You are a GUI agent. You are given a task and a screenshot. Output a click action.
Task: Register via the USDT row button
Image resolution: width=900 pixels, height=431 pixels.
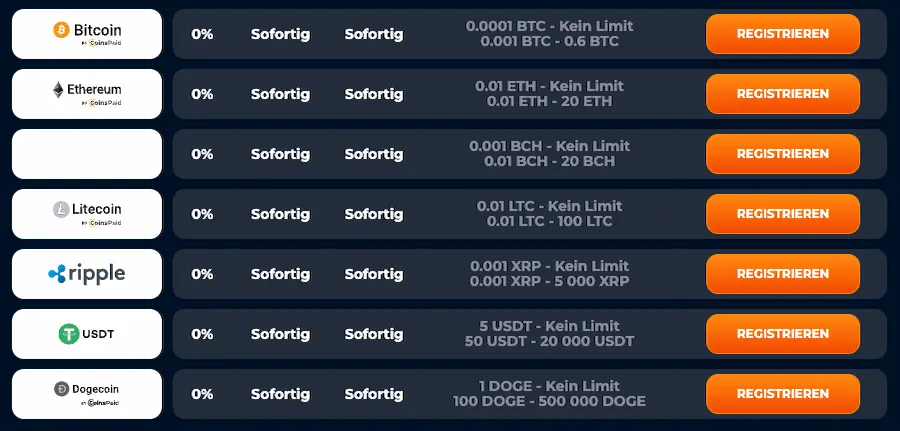pos(782,334)
